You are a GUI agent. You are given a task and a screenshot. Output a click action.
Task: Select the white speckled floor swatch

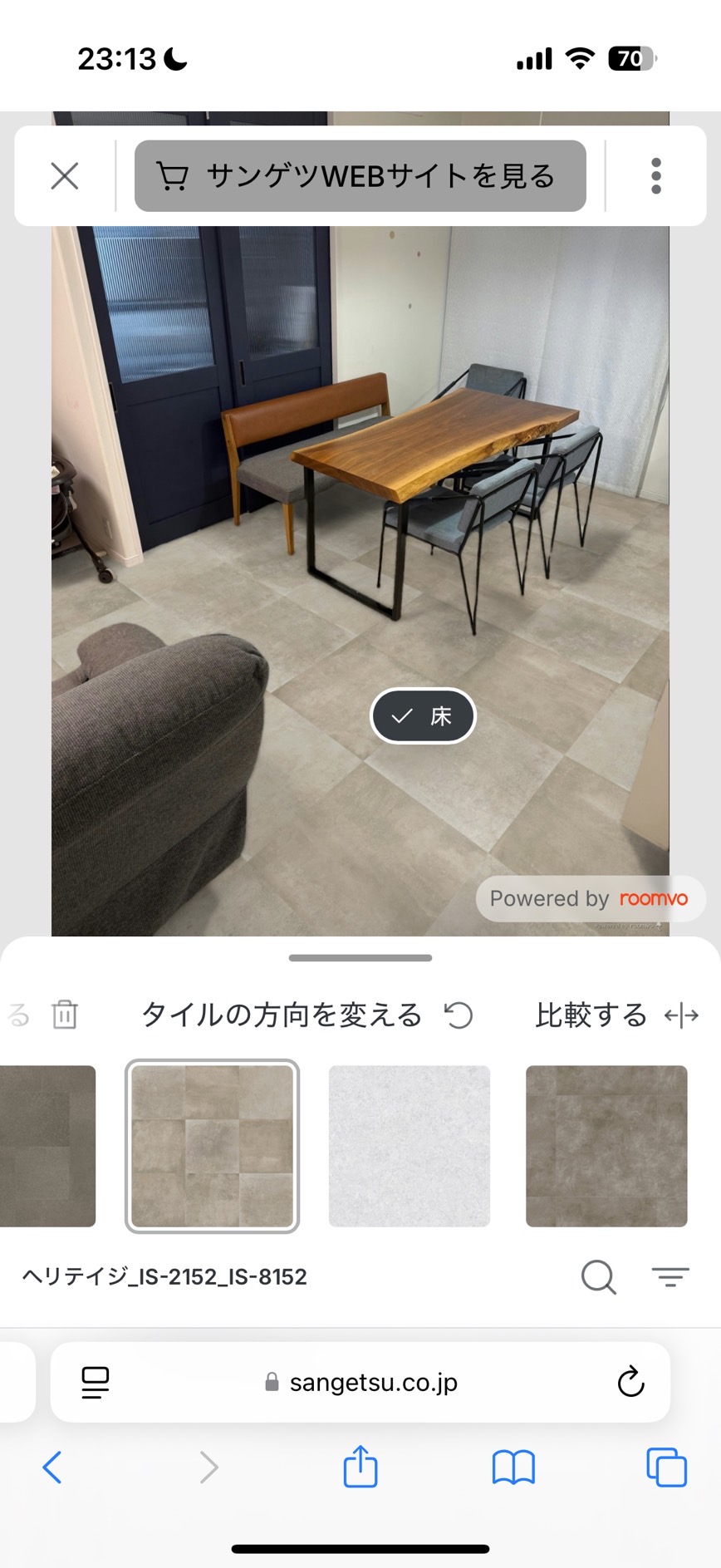410,1146
